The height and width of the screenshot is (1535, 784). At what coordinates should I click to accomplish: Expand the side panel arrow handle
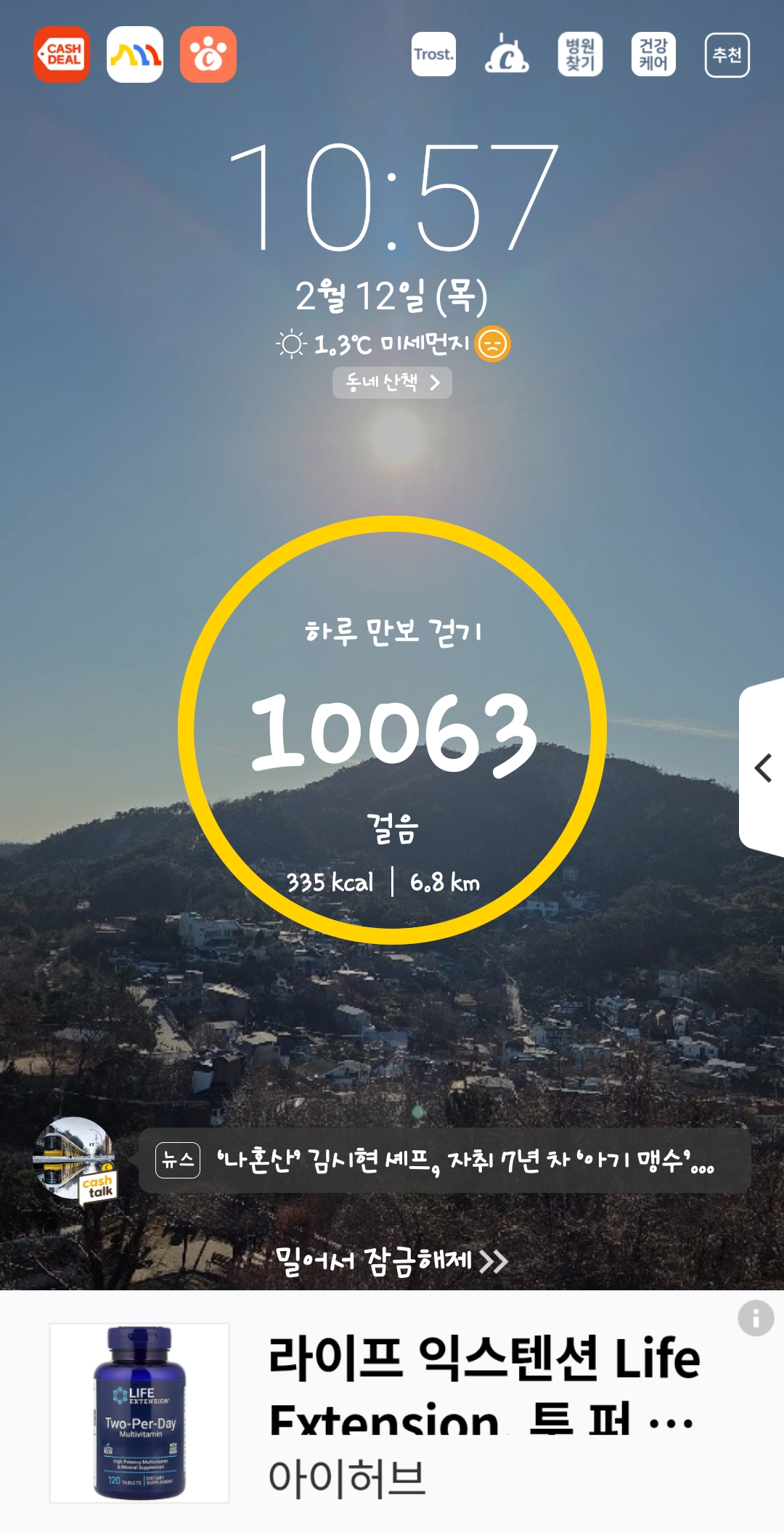[762, 767]
